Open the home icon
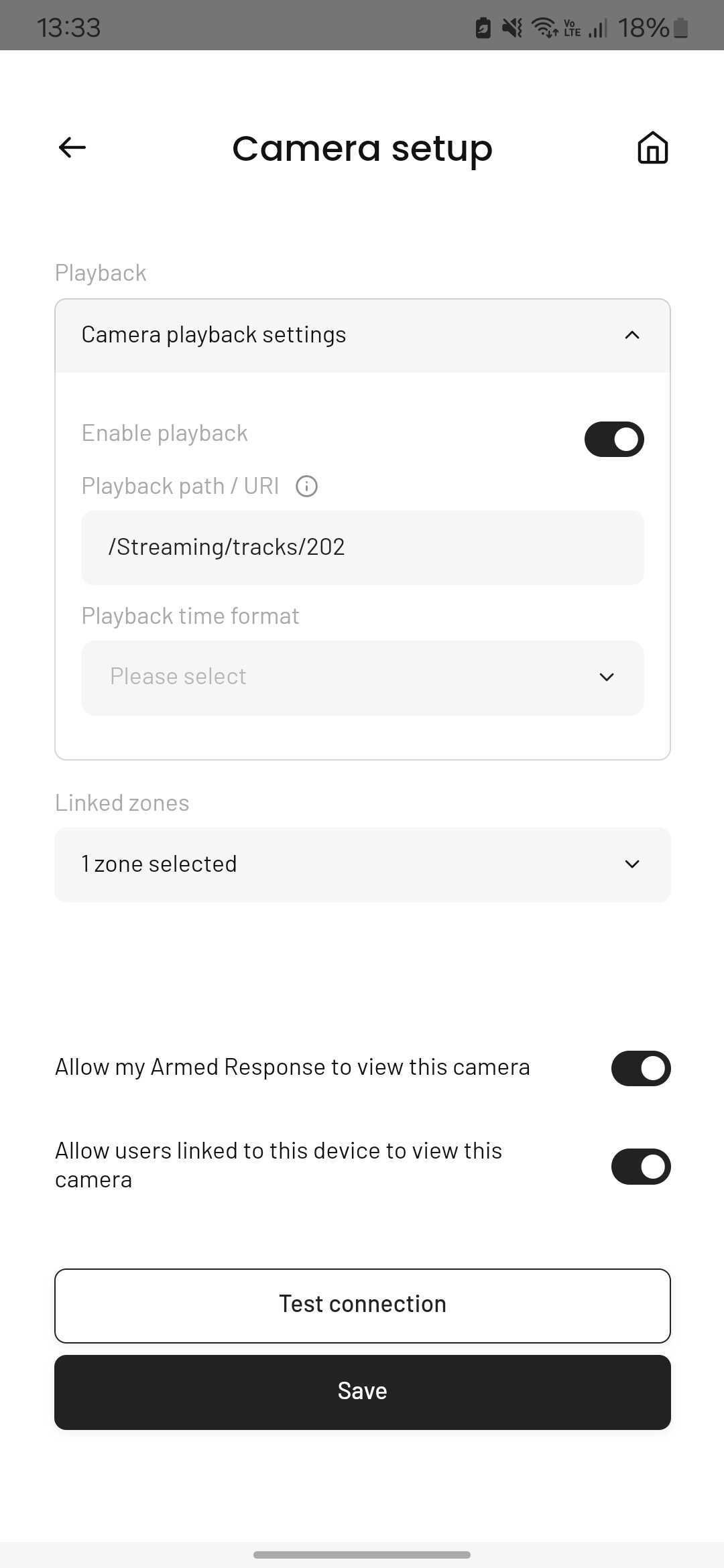This screenshot has height=1568, width=724. coord(652,147)
